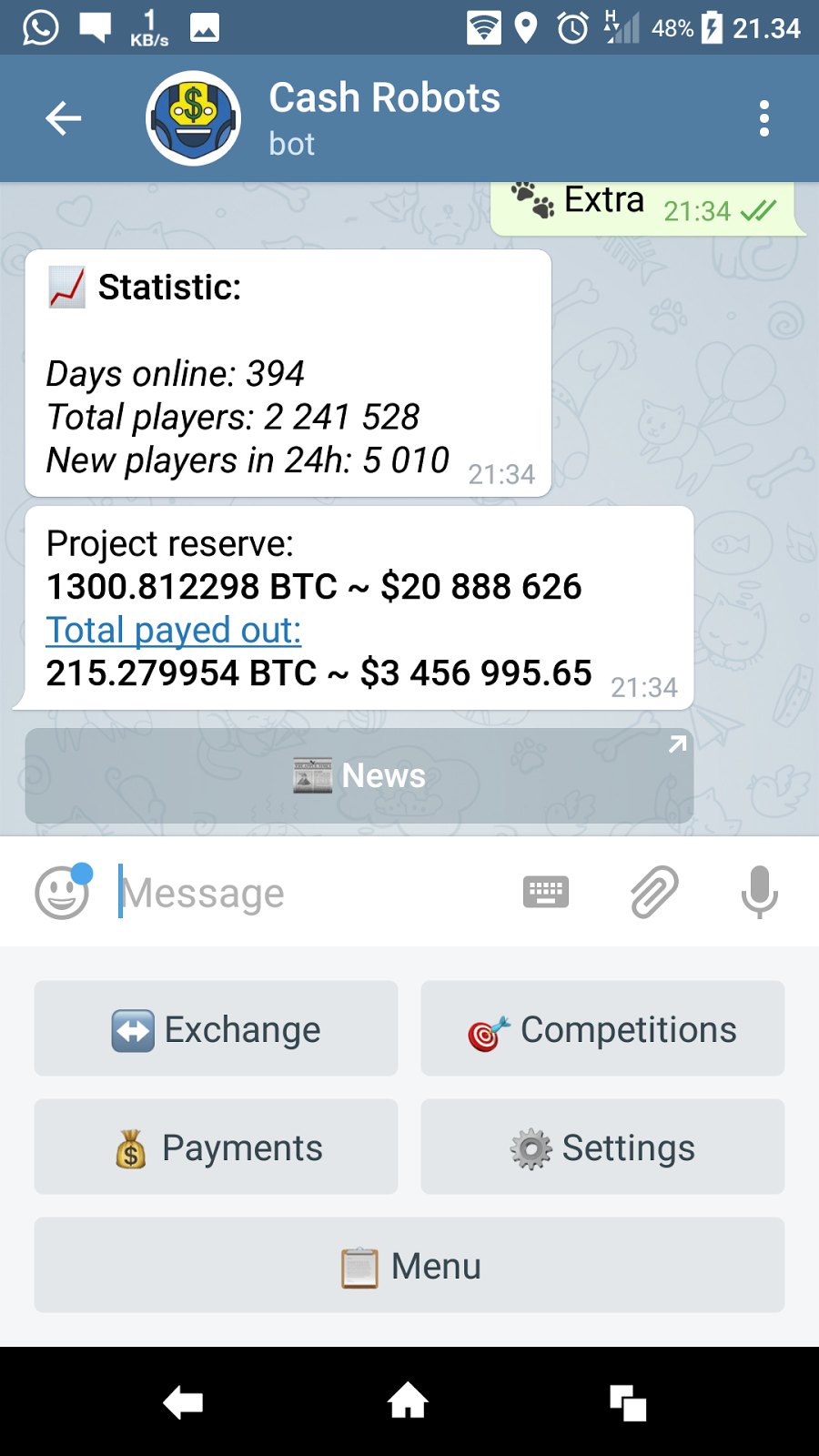Go back from Cash Robots chat
Image resolution: width=819 pixels, height=1456 pixels.
64,118
